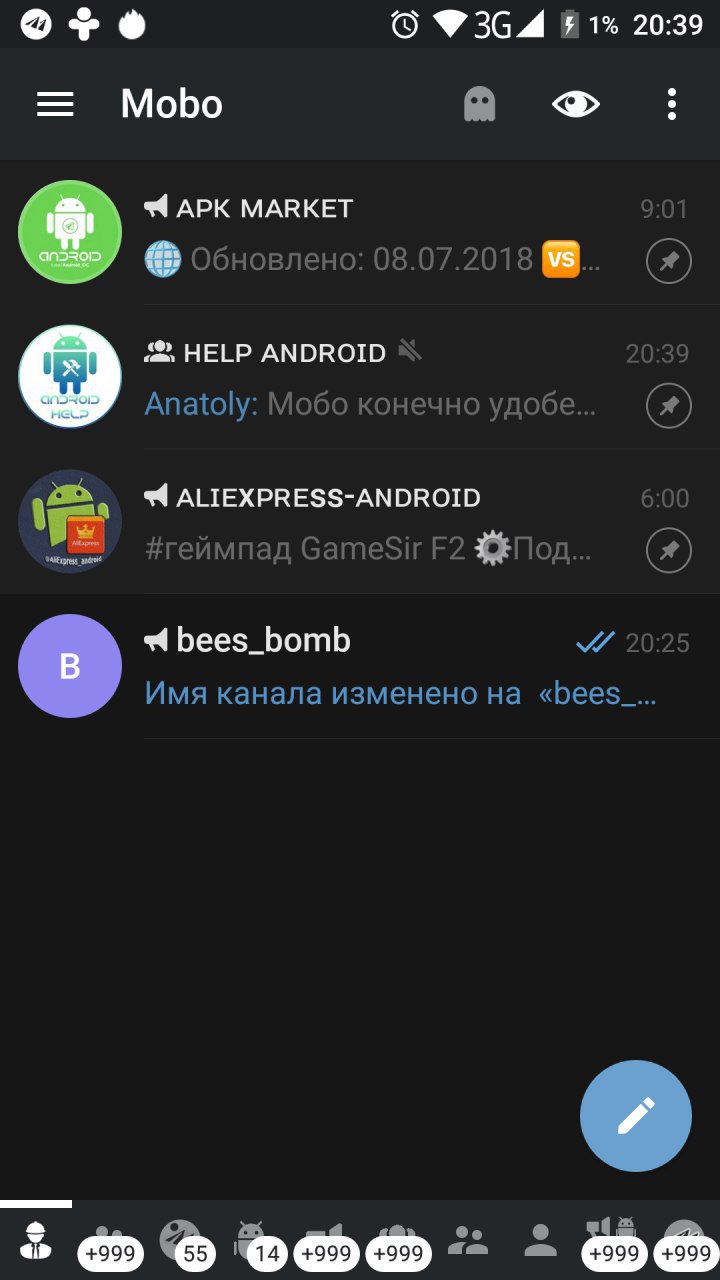Switch to the single-person contacts tab
This screenshot has width=720, height=1280.
(x=540, y=1242)
